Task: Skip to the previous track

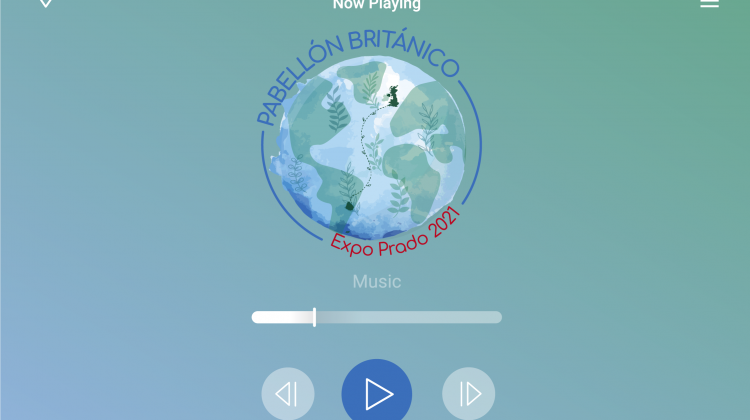Action: click(x=288, y=394)
